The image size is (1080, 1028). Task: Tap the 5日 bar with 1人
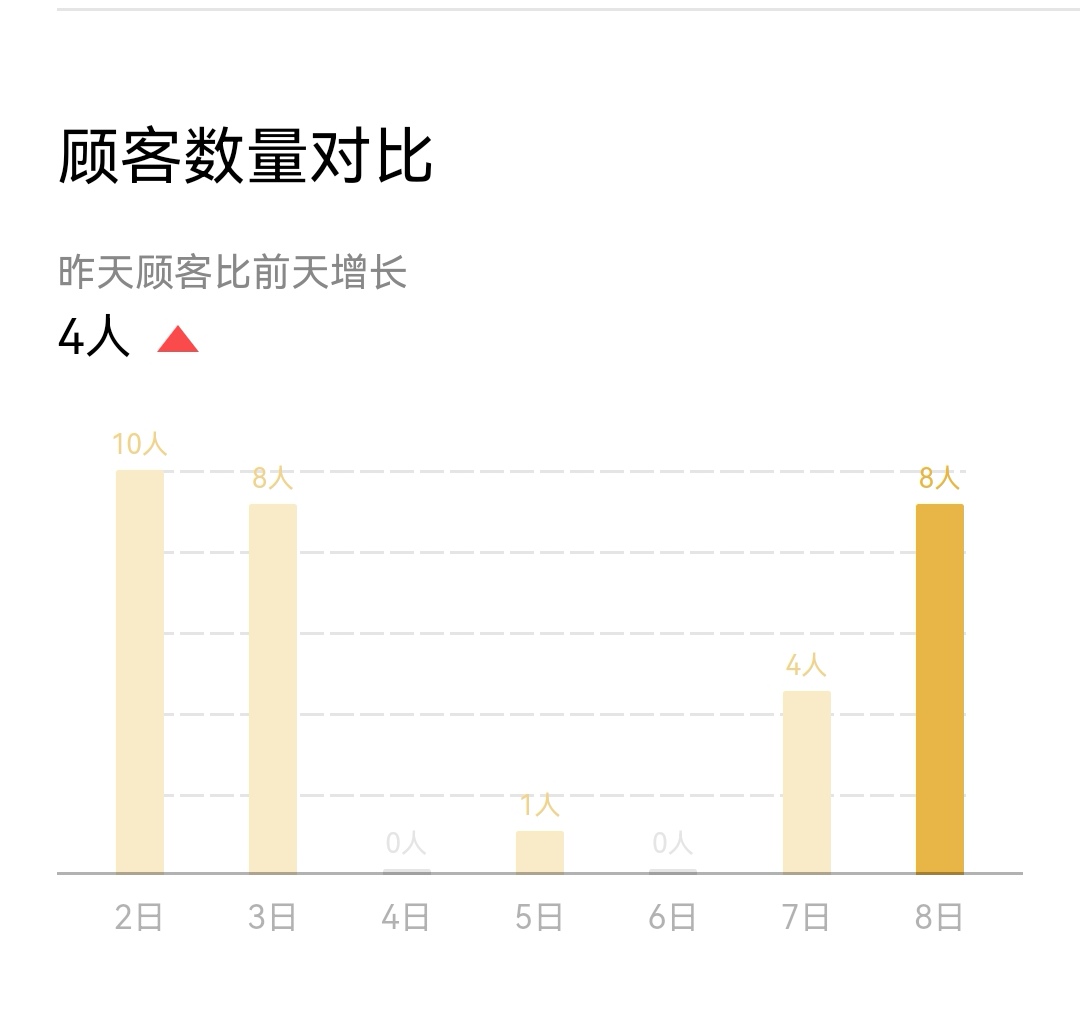click(x=540, y=852)
